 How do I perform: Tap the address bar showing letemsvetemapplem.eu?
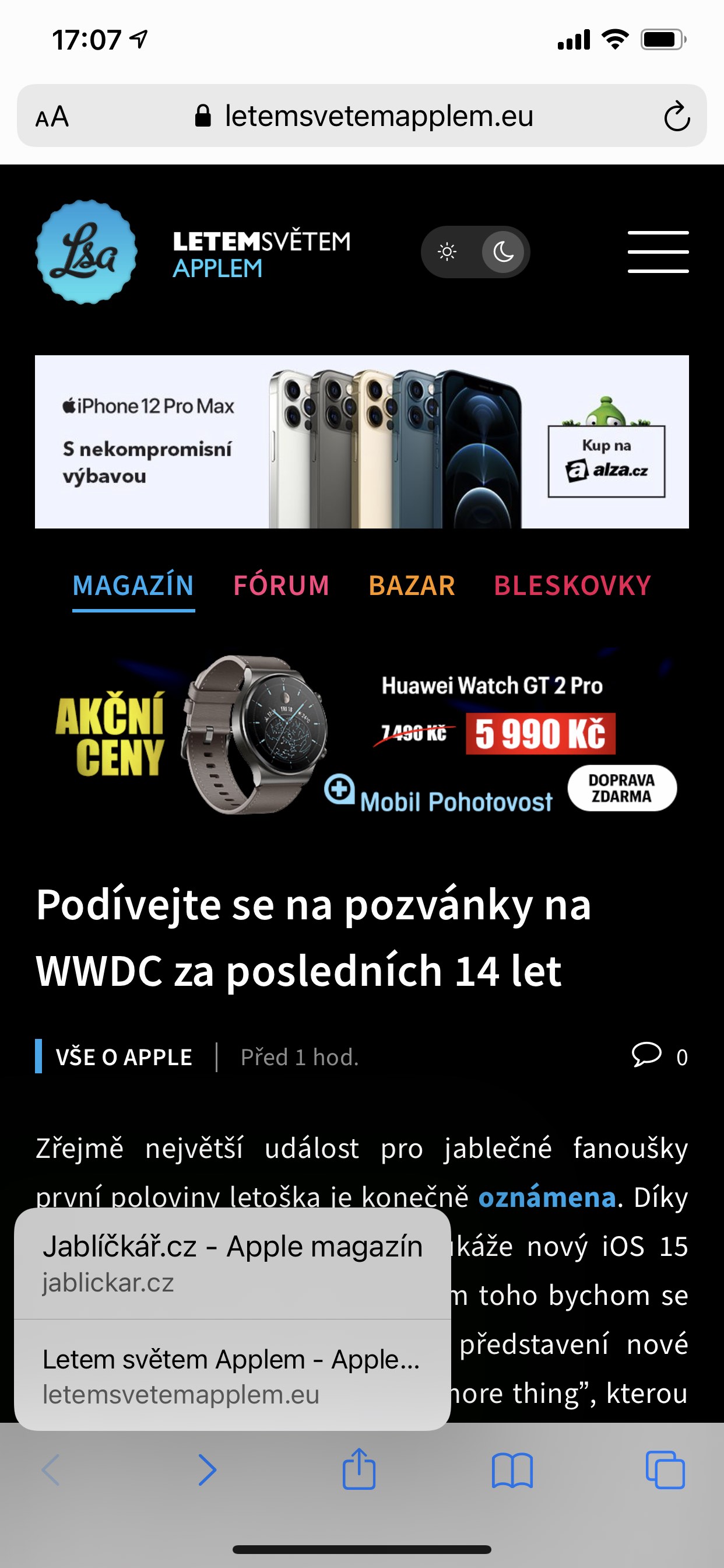pyautogui.click(x=365, y=116)
